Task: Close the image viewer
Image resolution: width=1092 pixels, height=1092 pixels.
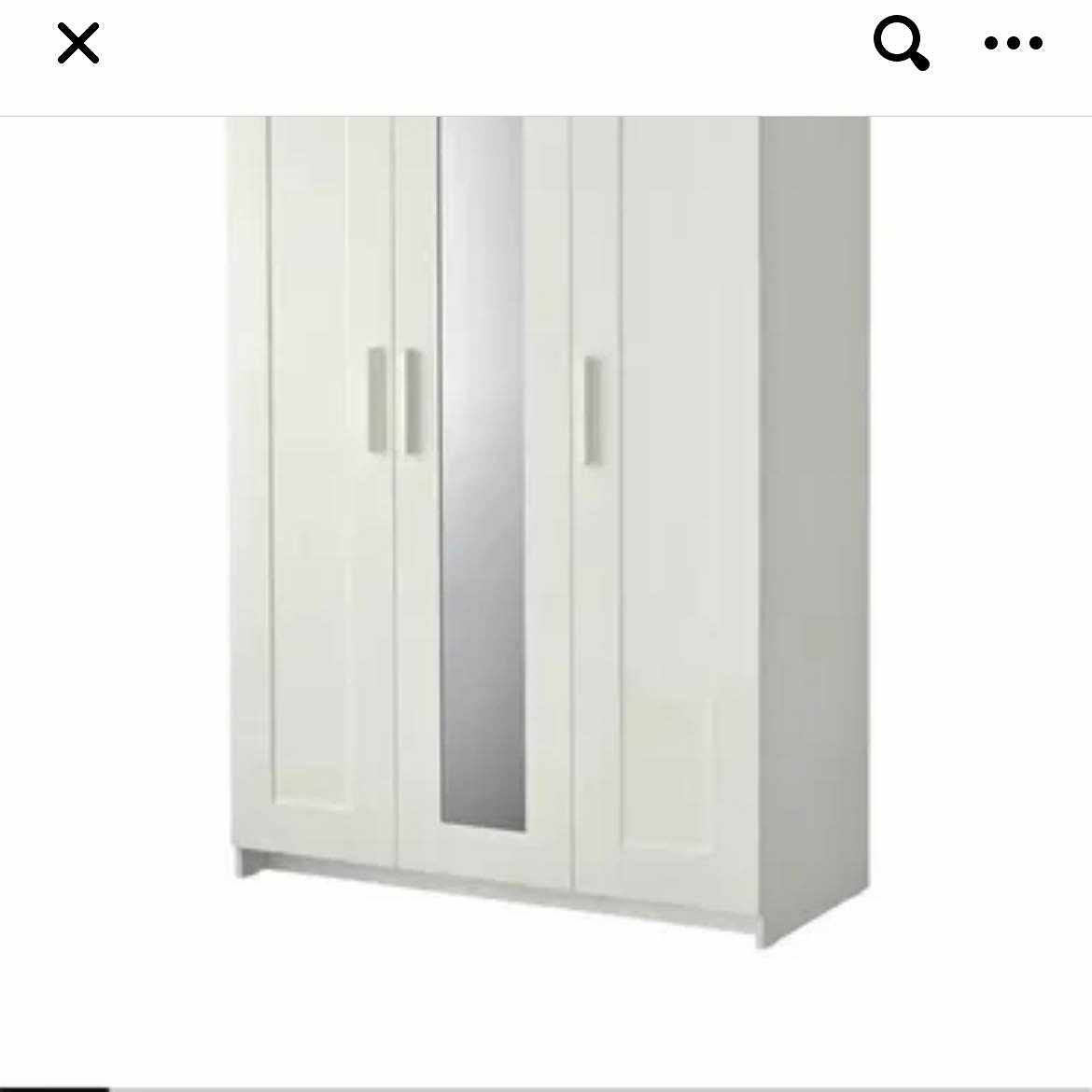Action: tap(77, 44)
